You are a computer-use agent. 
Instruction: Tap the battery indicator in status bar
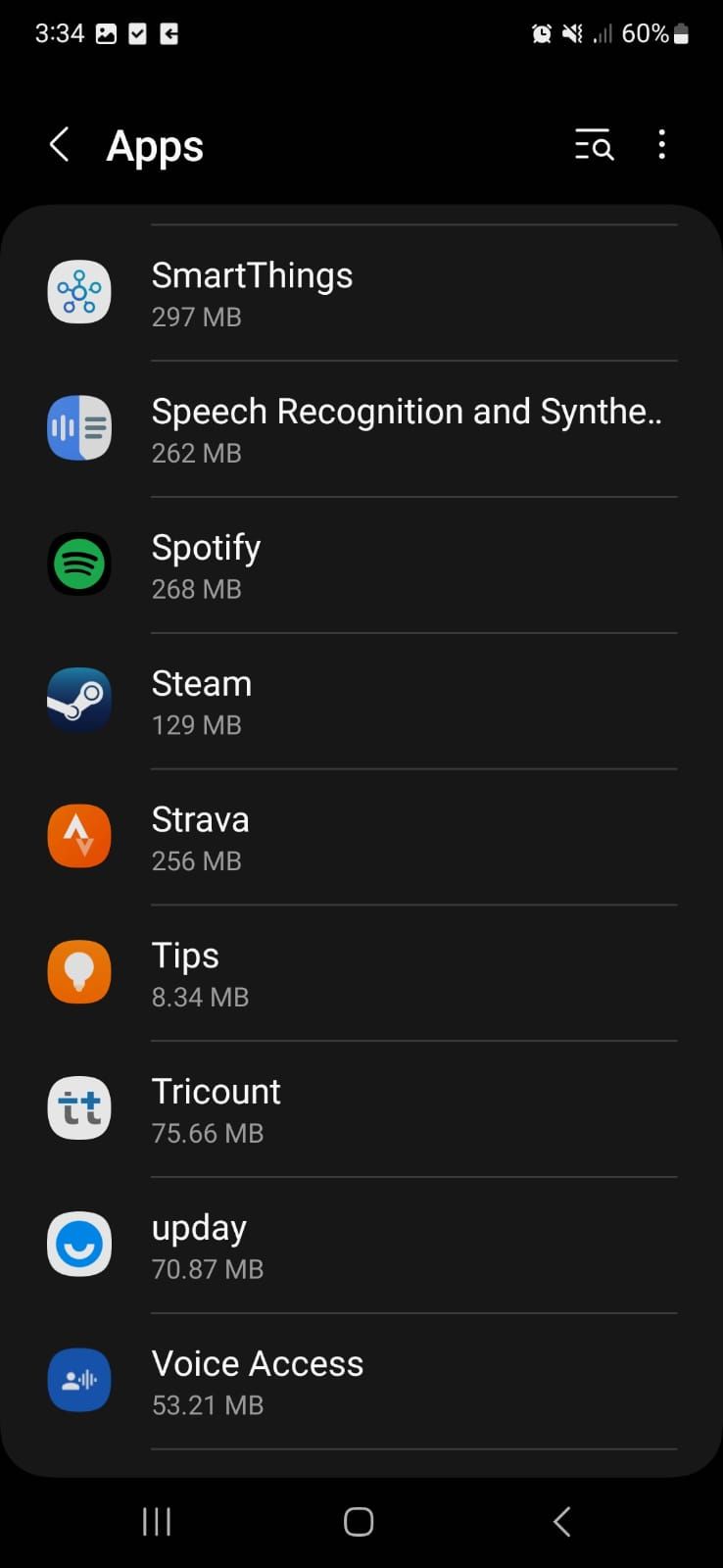point(683,32)
